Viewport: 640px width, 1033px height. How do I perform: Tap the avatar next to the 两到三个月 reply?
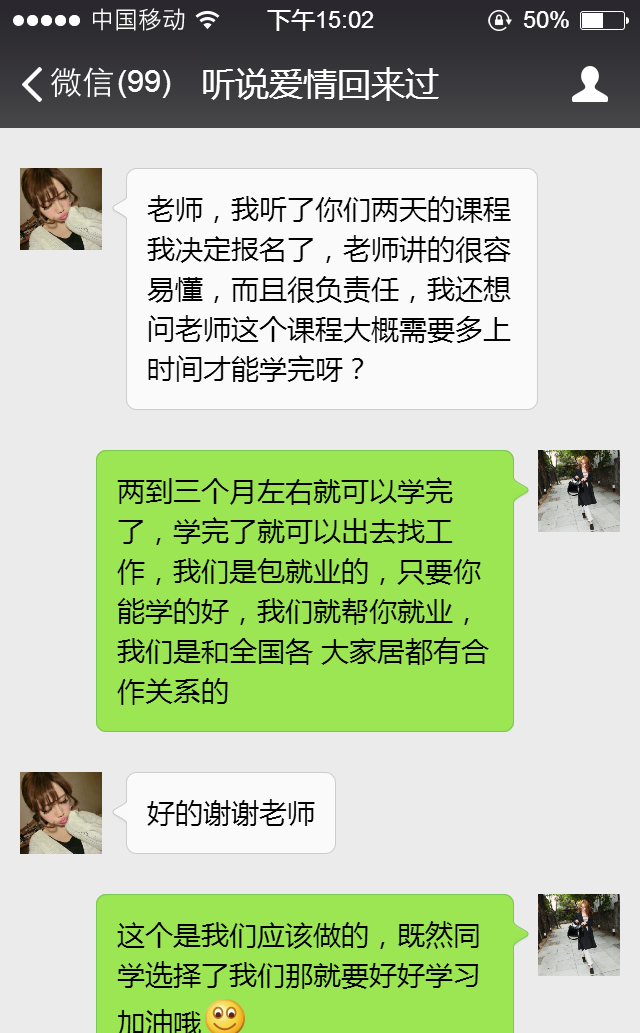[x=578, y=491]
